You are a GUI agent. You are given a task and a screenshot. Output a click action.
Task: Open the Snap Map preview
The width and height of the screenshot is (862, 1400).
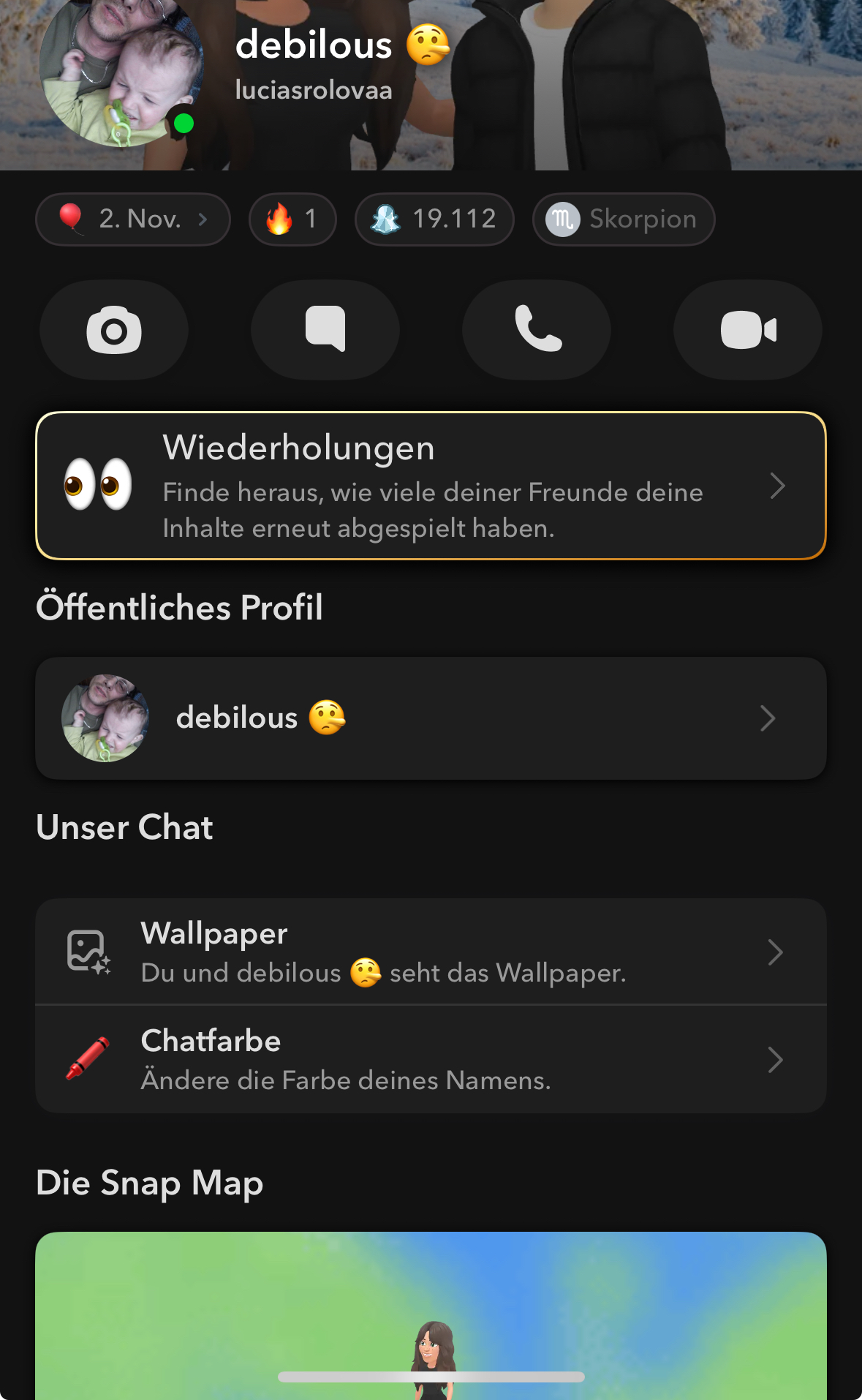tap(431, 1316)
